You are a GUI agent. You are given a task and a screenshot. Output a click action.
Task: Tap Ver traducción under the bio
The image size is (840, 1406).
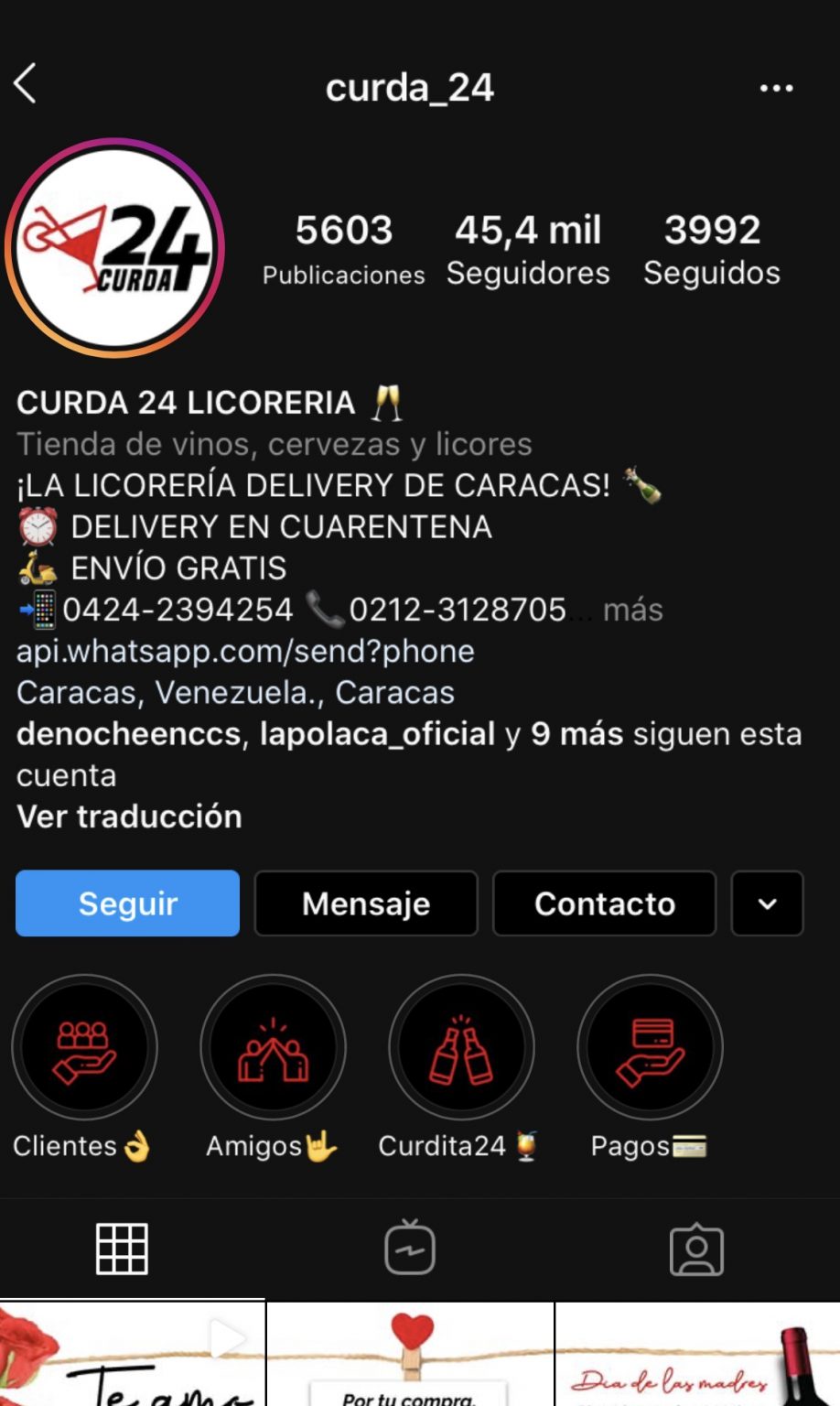(129, 817)
